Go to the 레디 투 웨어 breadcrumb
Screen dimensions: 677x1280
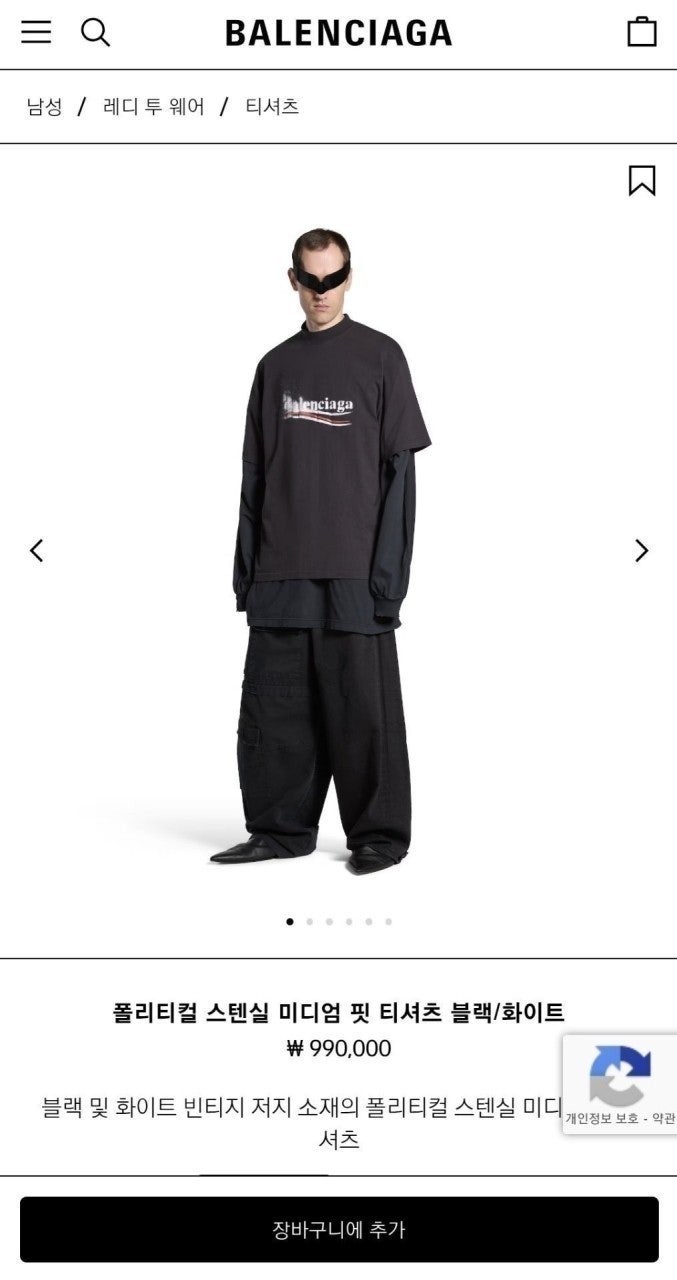click(153, 106)
